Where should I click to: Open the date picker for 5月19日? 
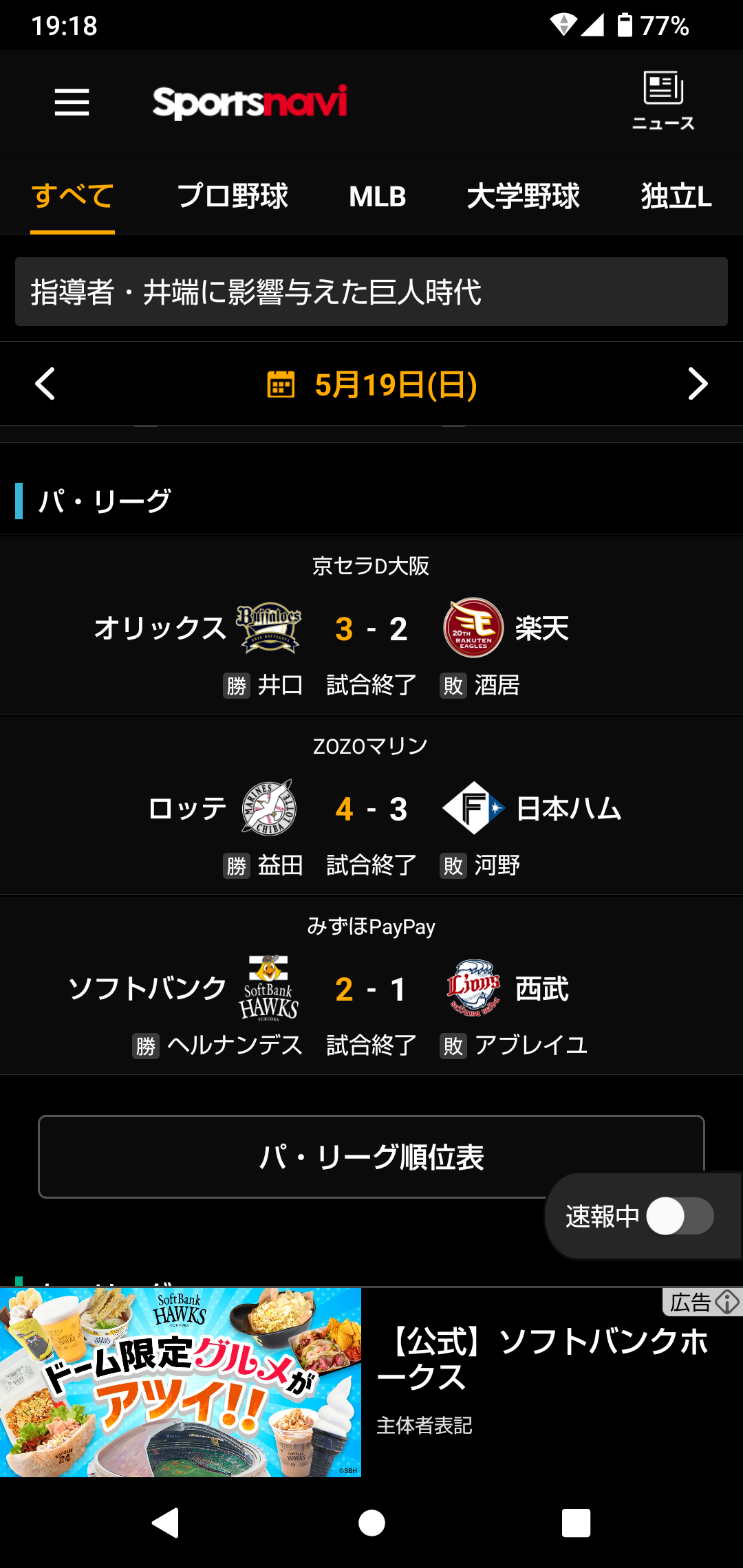(371, 384)
